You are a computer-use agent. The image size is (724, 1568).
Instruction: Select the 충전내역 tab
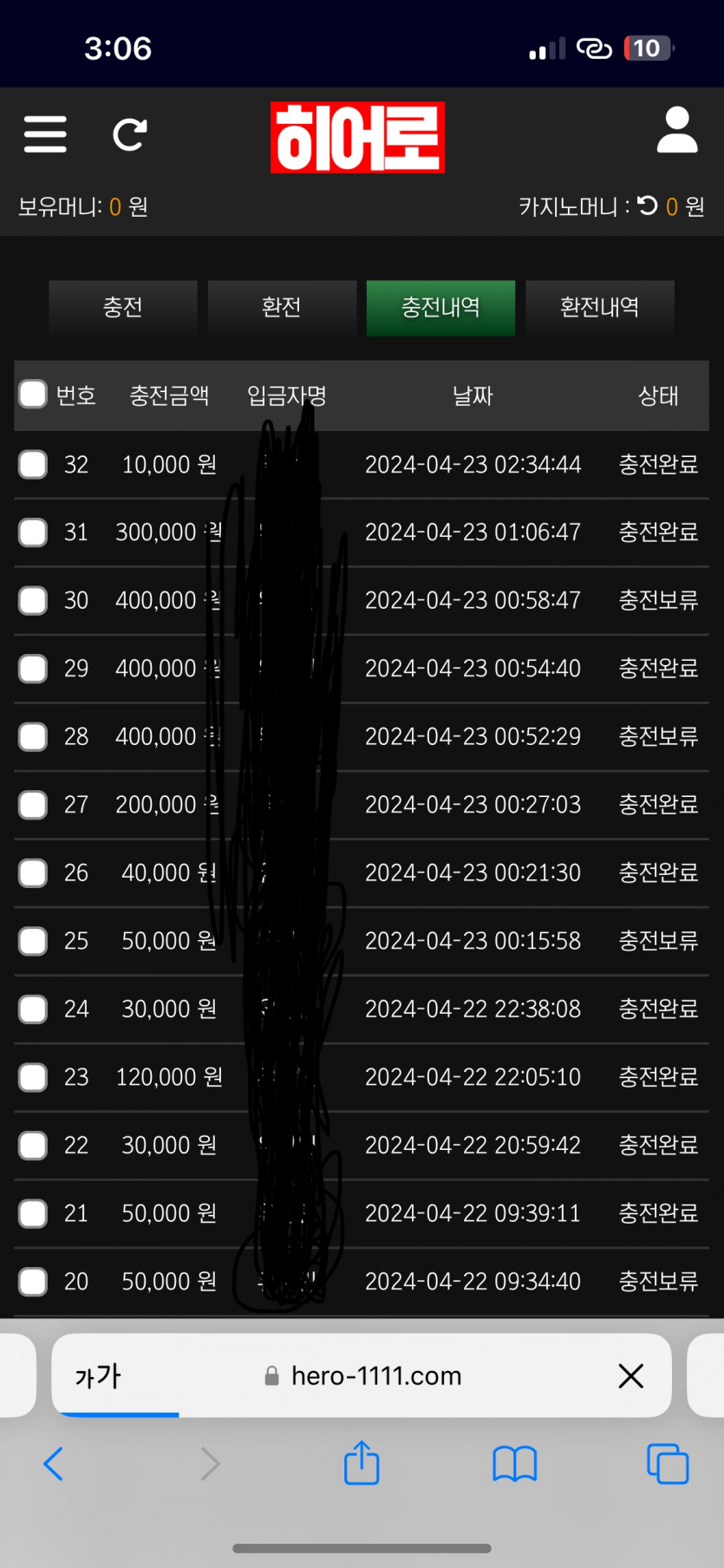(x=440, y=307)
